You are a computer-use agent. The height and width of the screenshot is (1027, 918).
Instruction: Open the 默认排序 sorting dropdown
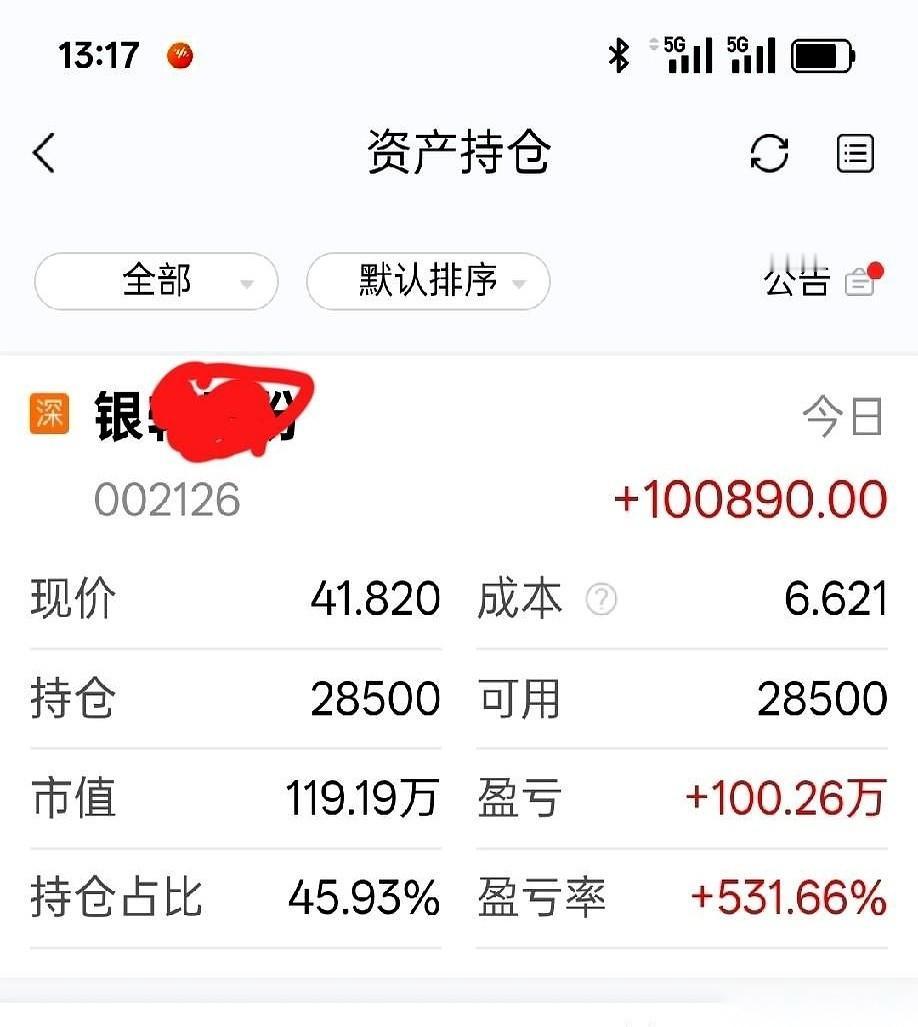coord(428,282)
